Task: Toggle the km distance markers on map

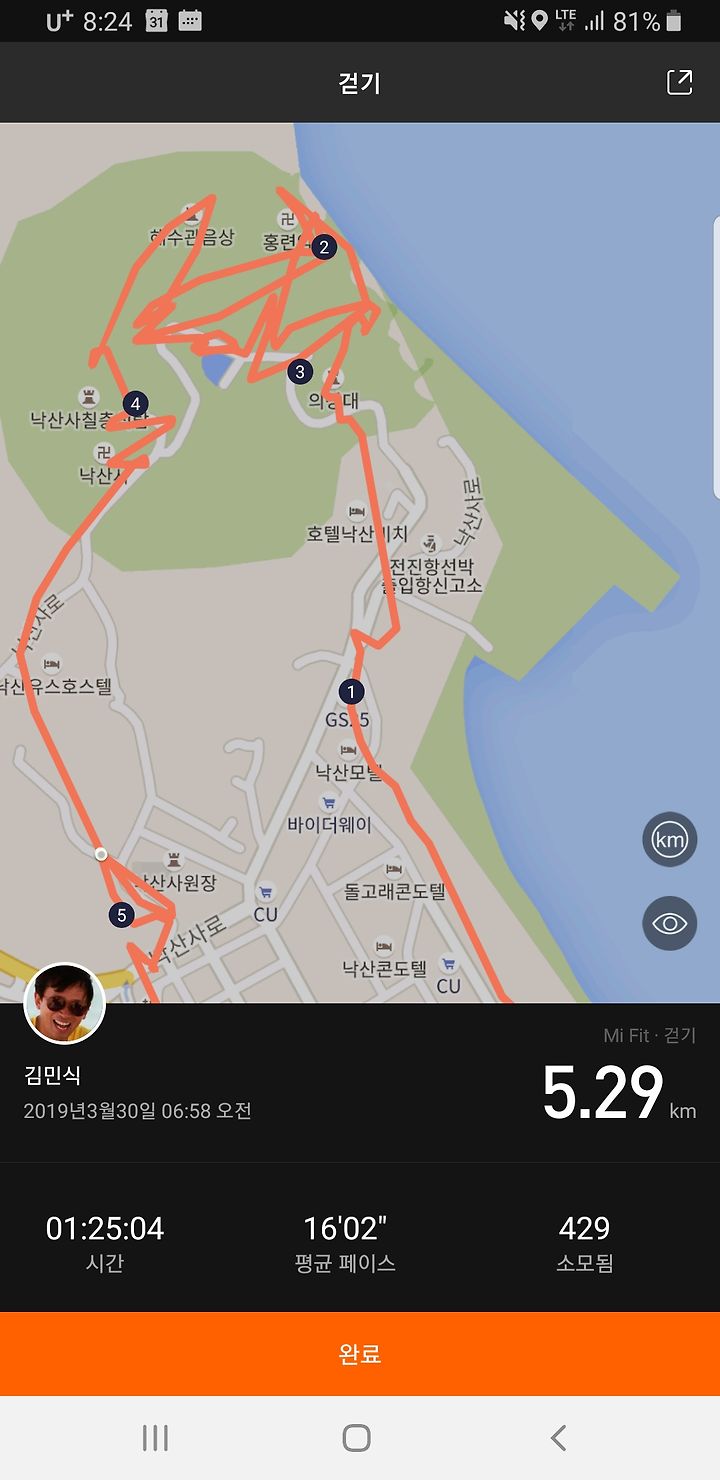Action: coord(669,840)
